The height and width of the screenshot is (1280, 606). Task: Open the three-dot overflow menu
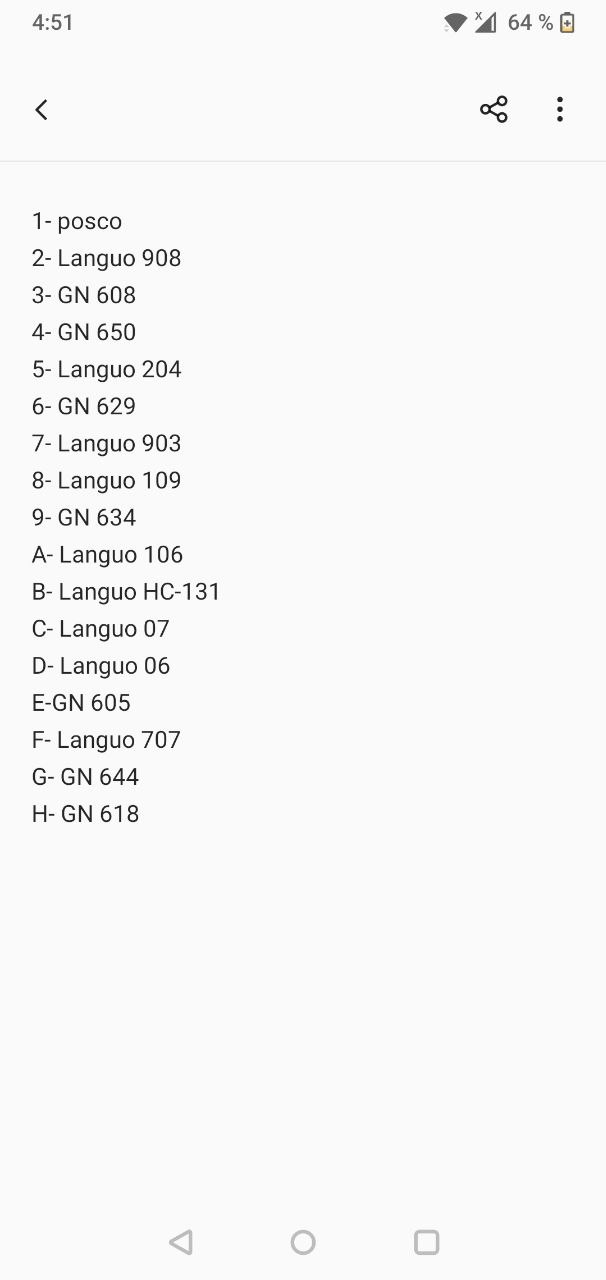click(x=560, y=110)
